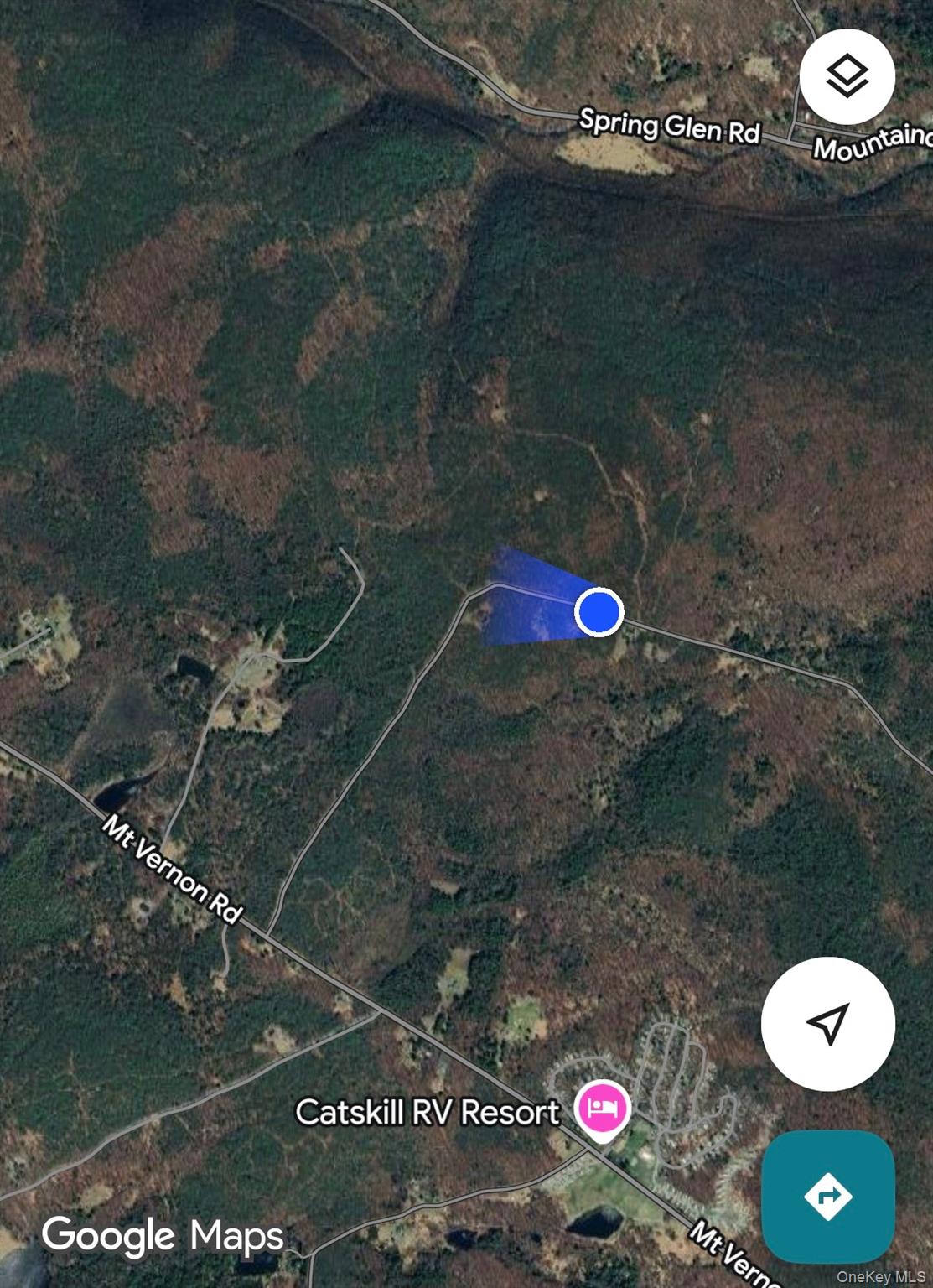Click the Catskill RV Resort text label
This screenshot has height=1288, width=933.
click(429, 1112)
